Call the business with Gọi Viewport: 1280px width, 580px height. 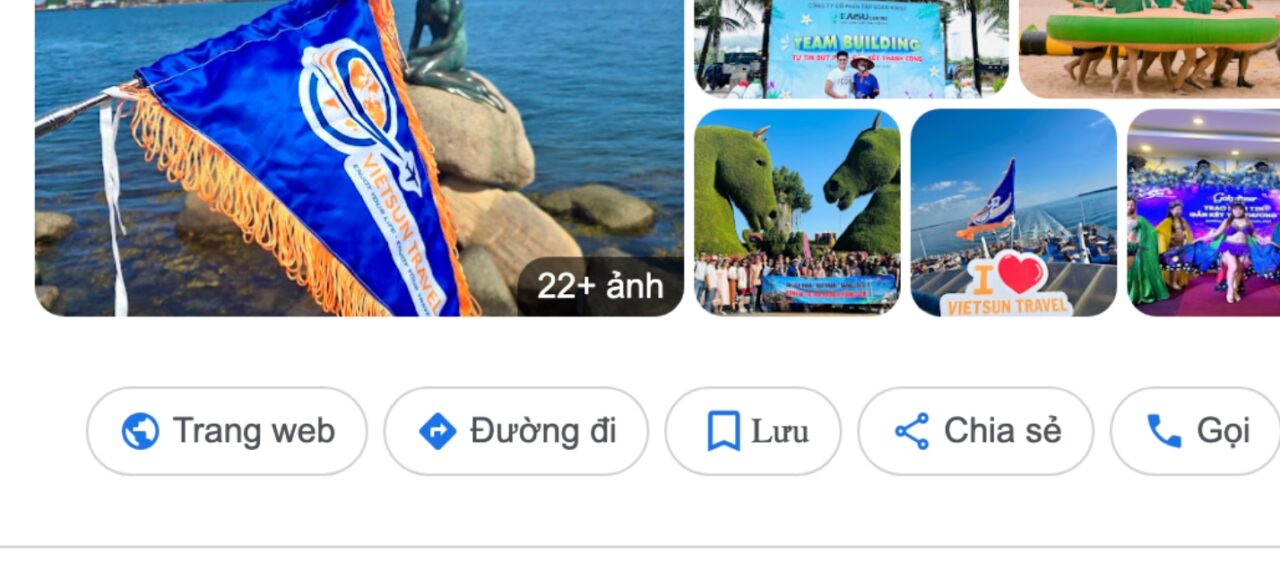click(x=1197, y=431)
